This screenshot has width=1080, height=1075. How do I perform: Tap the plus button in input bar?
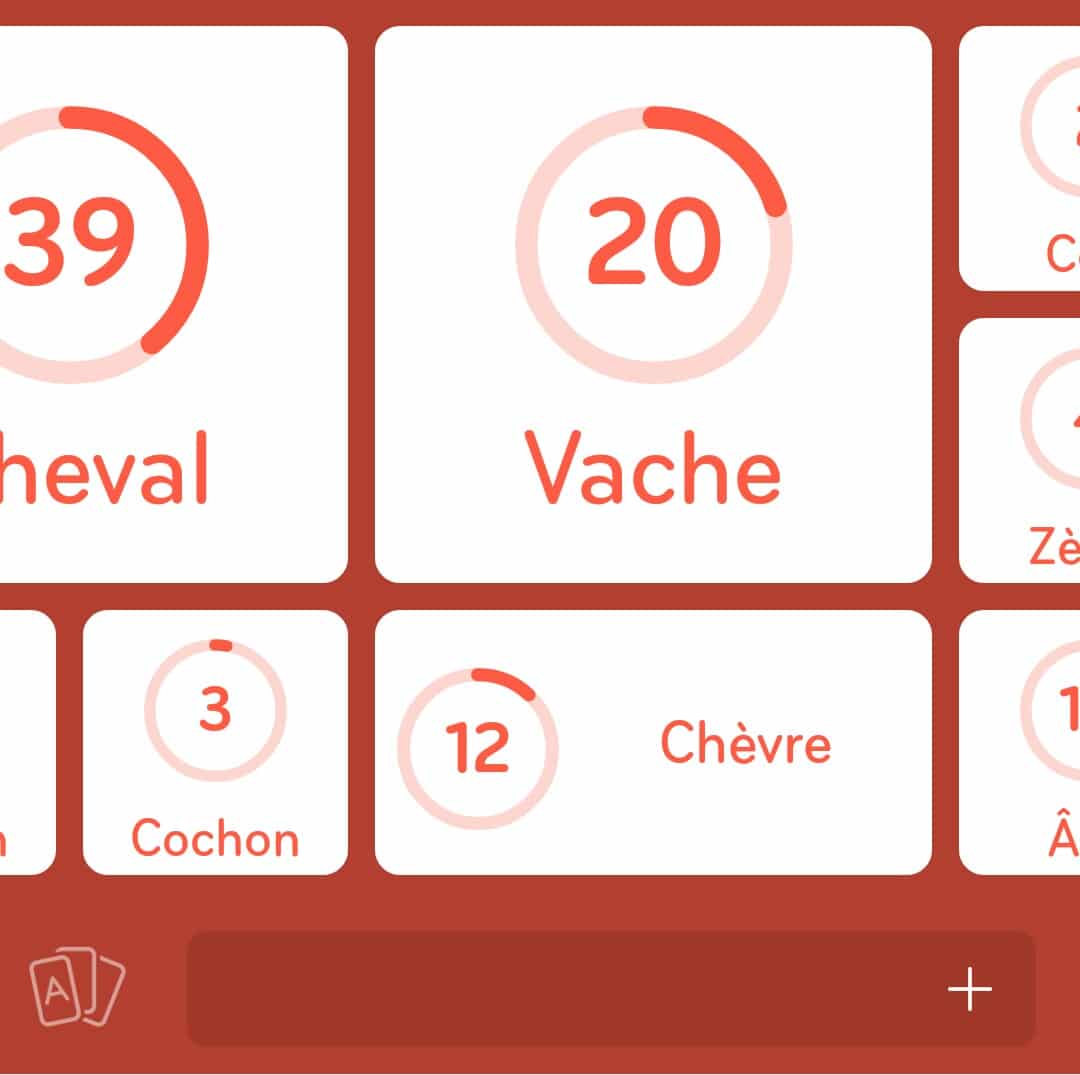tap(969, 989)
